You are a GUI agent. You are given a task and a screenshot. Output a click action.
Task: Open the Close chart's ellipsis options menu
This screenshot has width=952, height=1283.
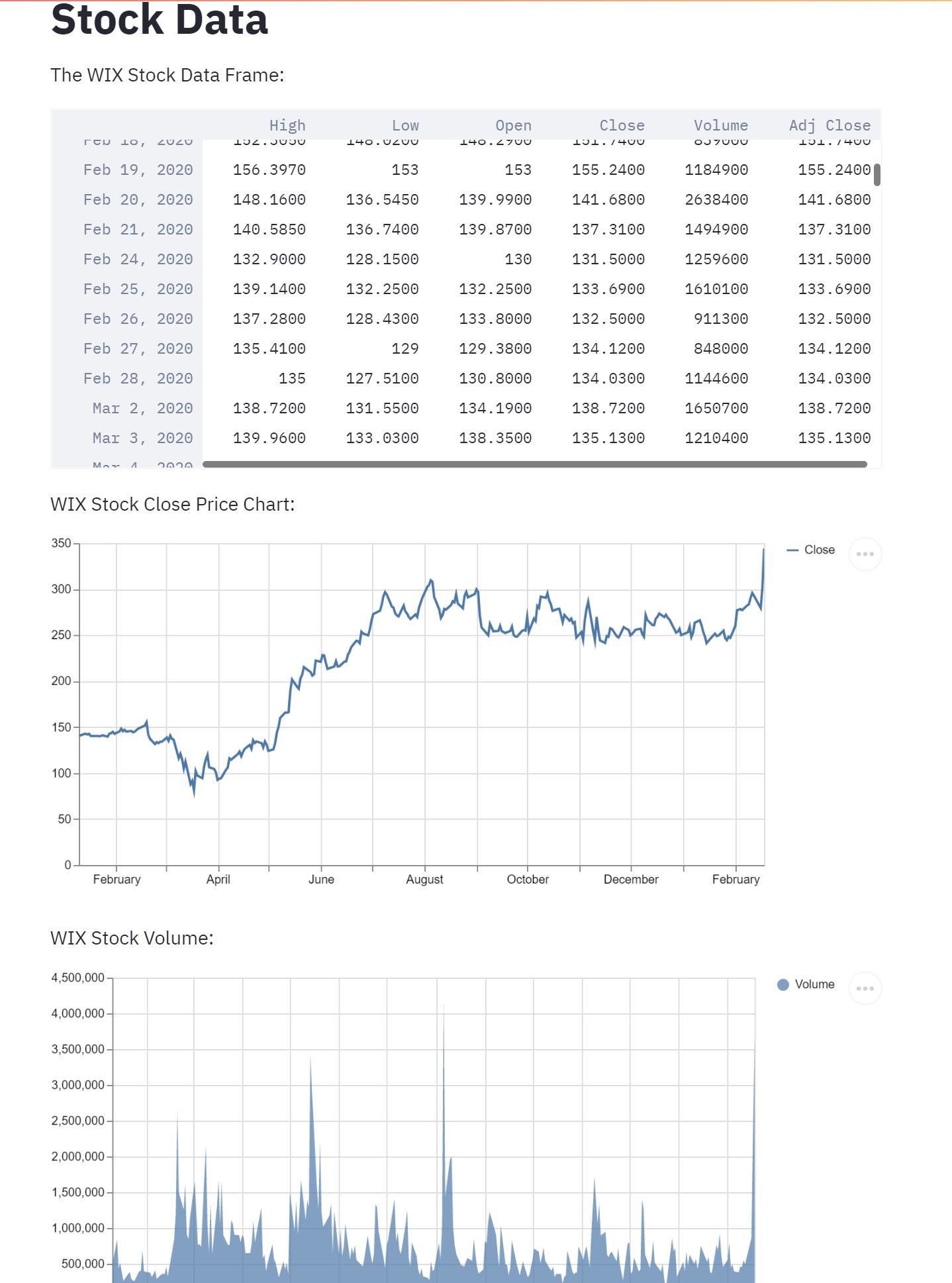(x=865, y=554)
